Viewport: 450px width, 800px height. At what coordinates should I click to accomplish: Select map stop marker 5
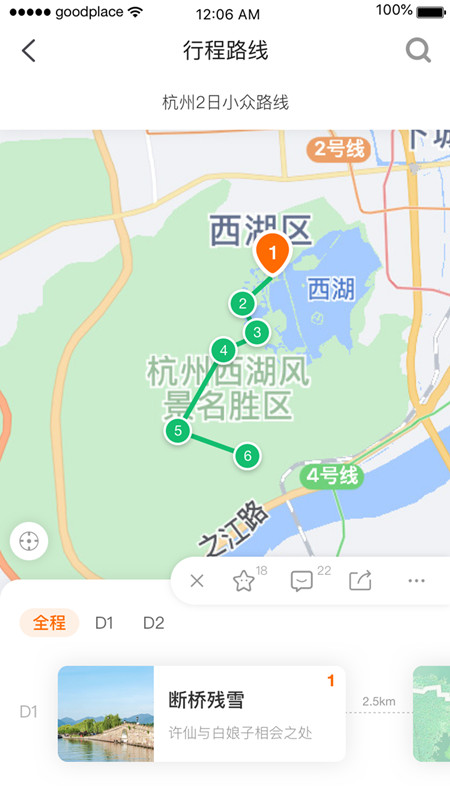pos(178,431)
